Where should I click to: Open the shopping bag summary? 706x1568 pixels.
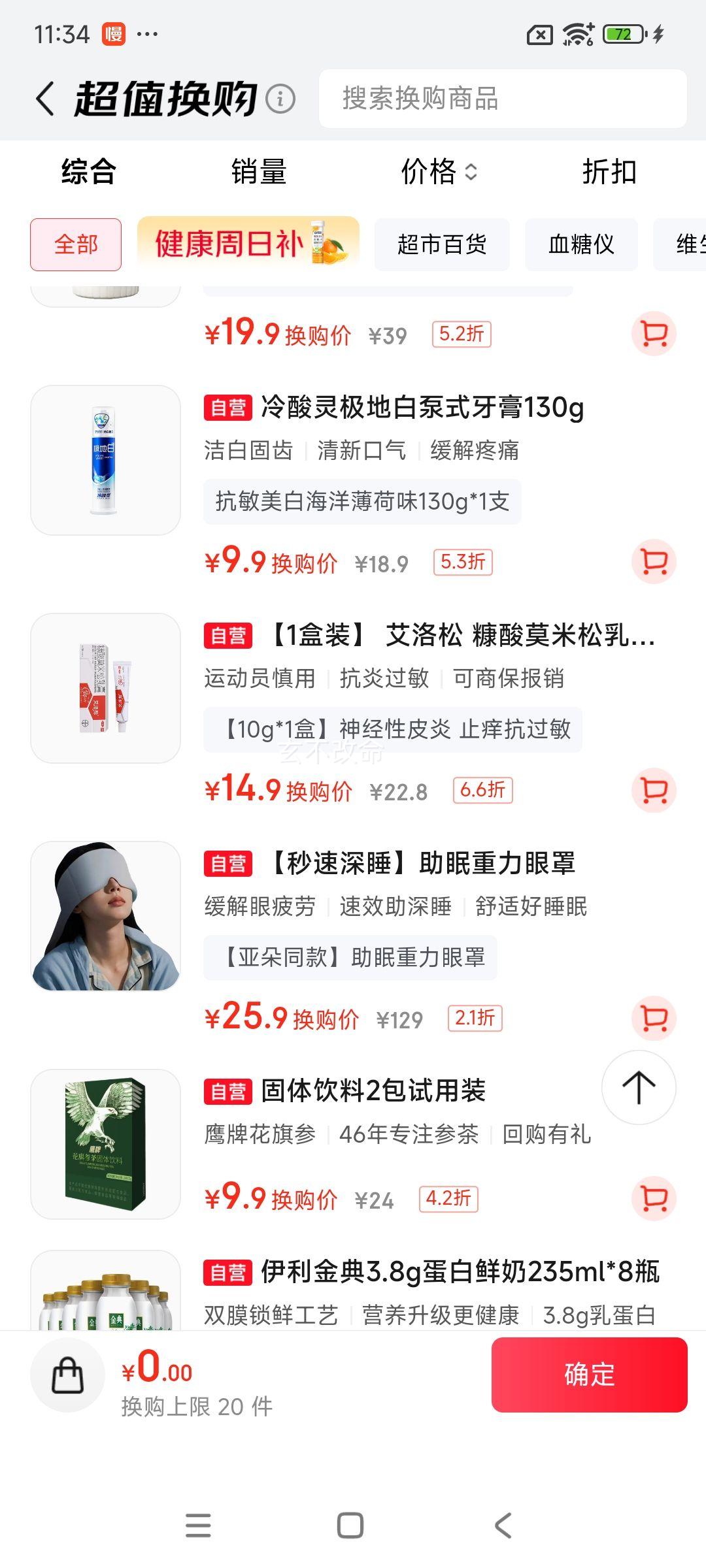68,1375
